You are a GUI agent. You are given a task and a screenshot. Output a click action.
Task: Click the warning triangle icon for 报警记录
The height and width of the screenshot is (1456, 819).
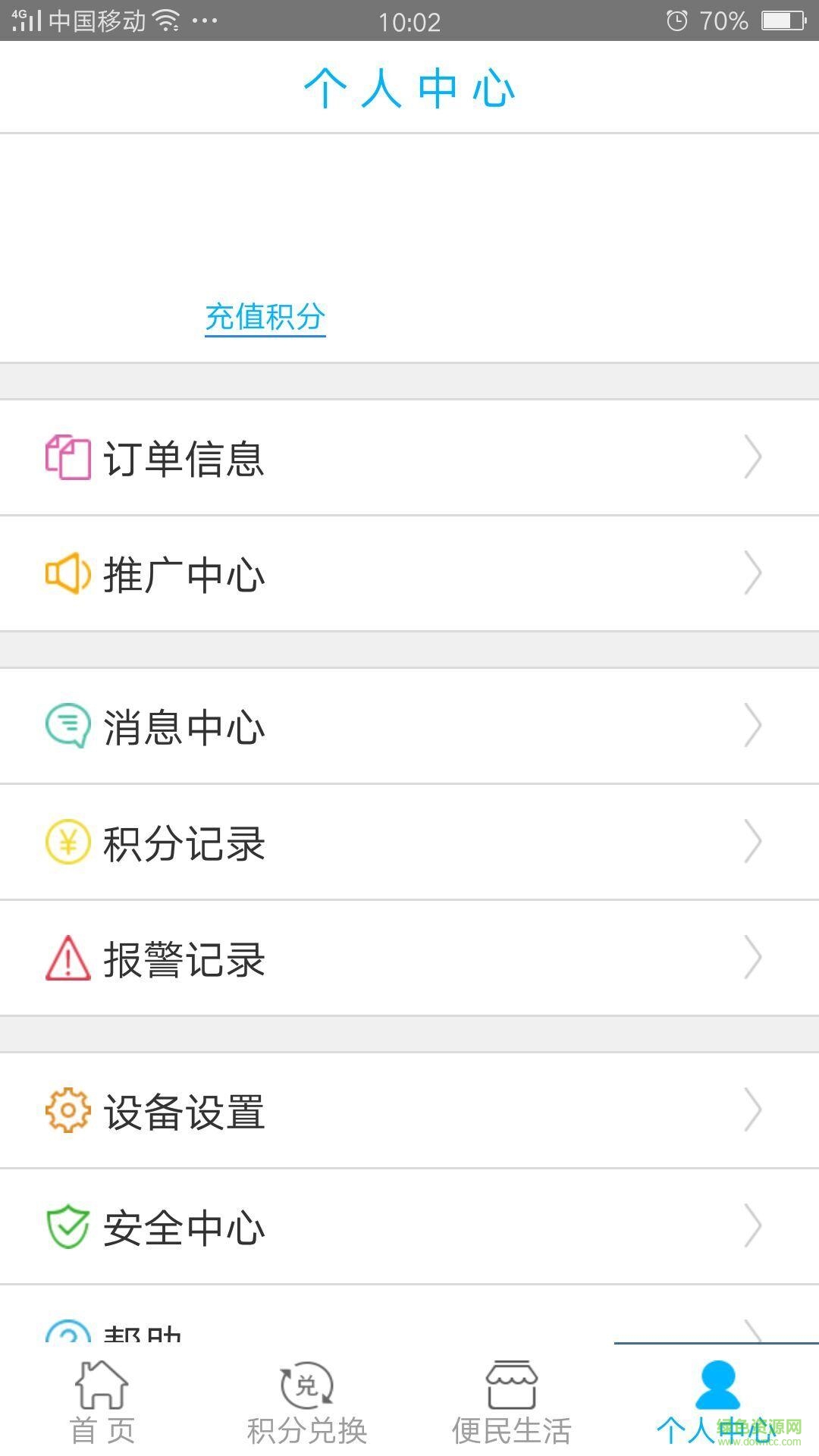click(x=68, y=958)
